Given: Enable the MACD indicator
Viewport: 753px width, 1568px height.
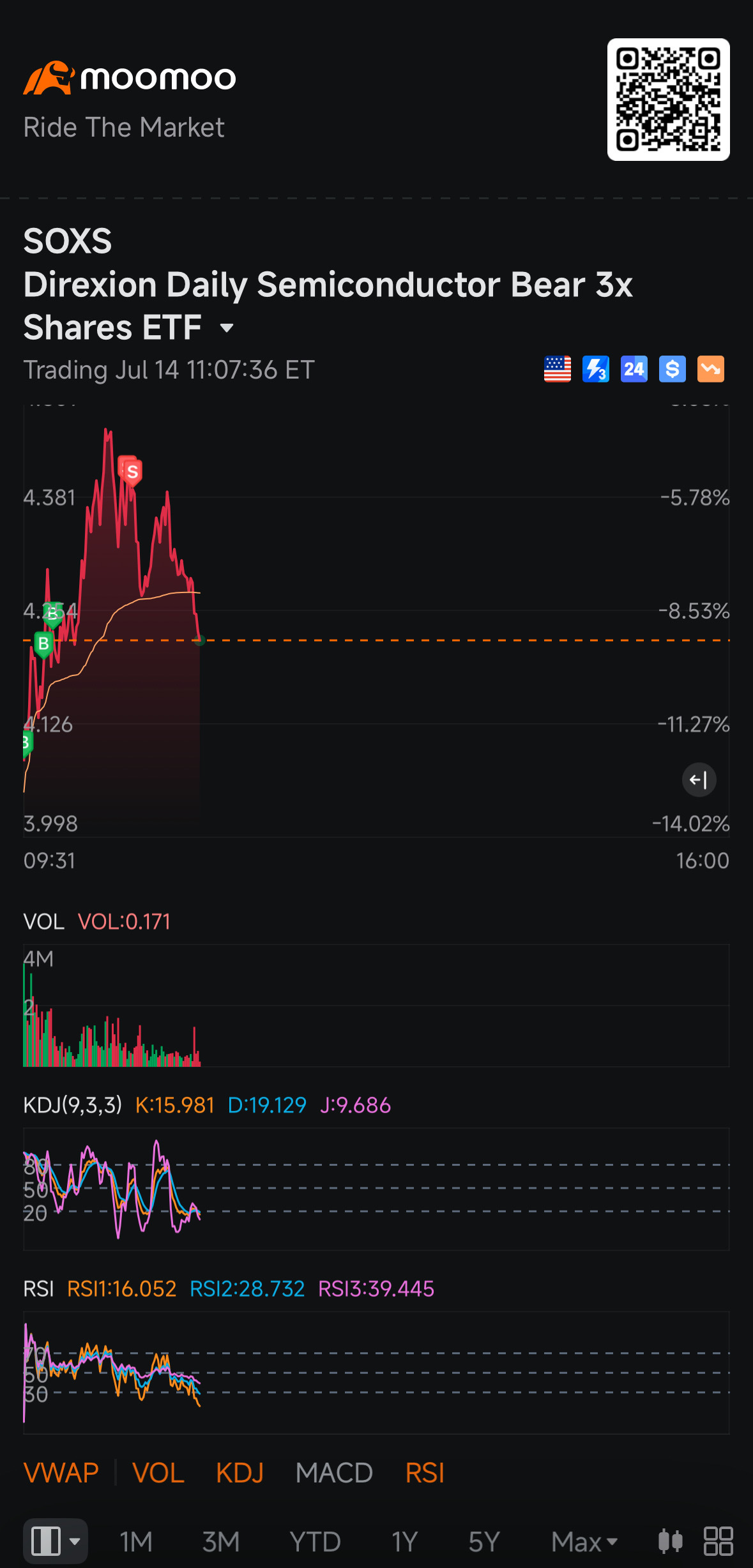Looking at the screenshot, I should (x=334, y=1473).
